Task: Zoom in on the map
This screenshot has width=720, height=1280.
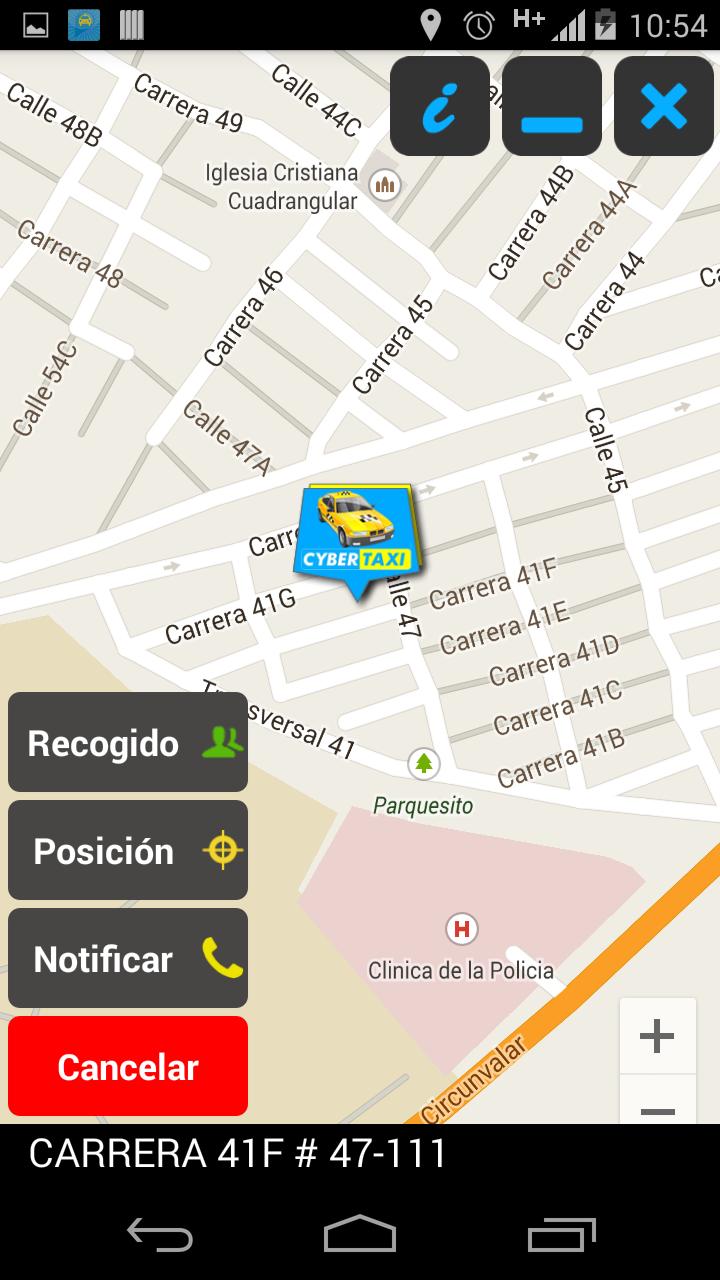Action: coord(657,1036)
